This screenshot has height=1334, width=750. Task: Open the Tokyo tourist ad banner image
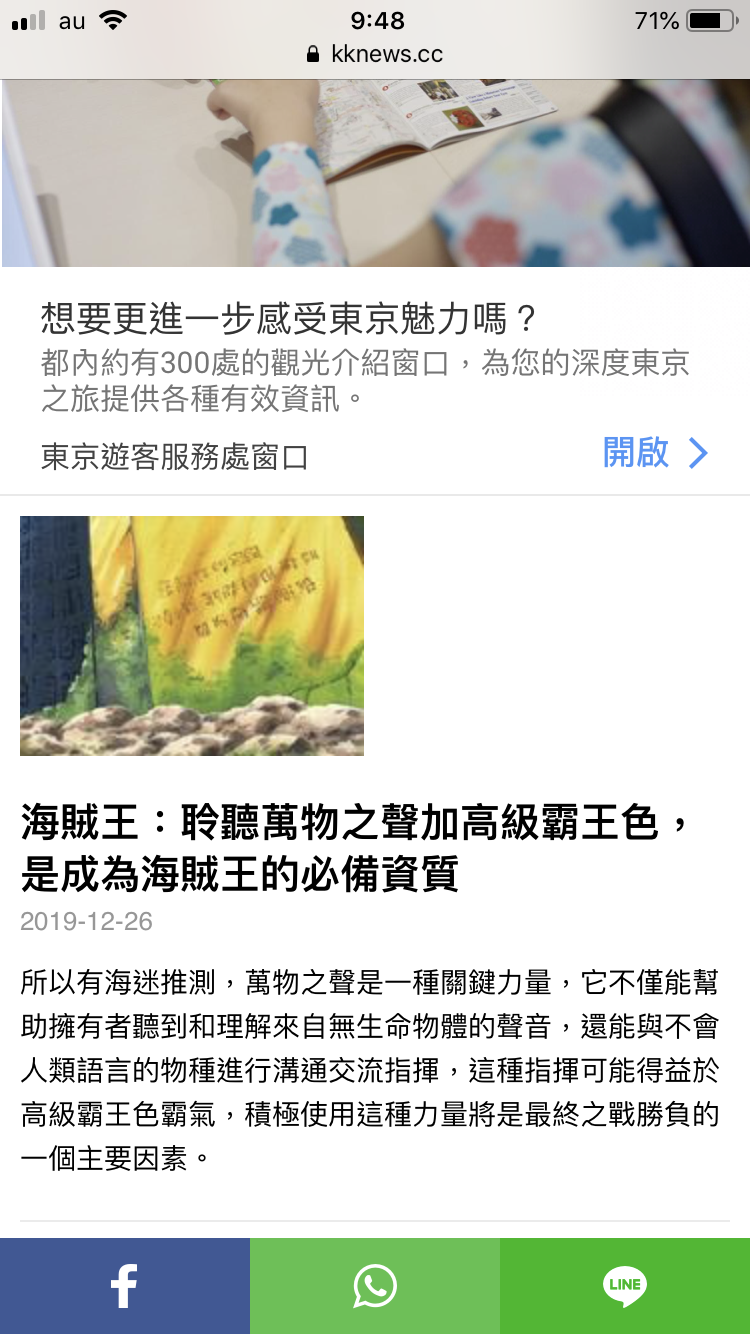coord(375,172)
